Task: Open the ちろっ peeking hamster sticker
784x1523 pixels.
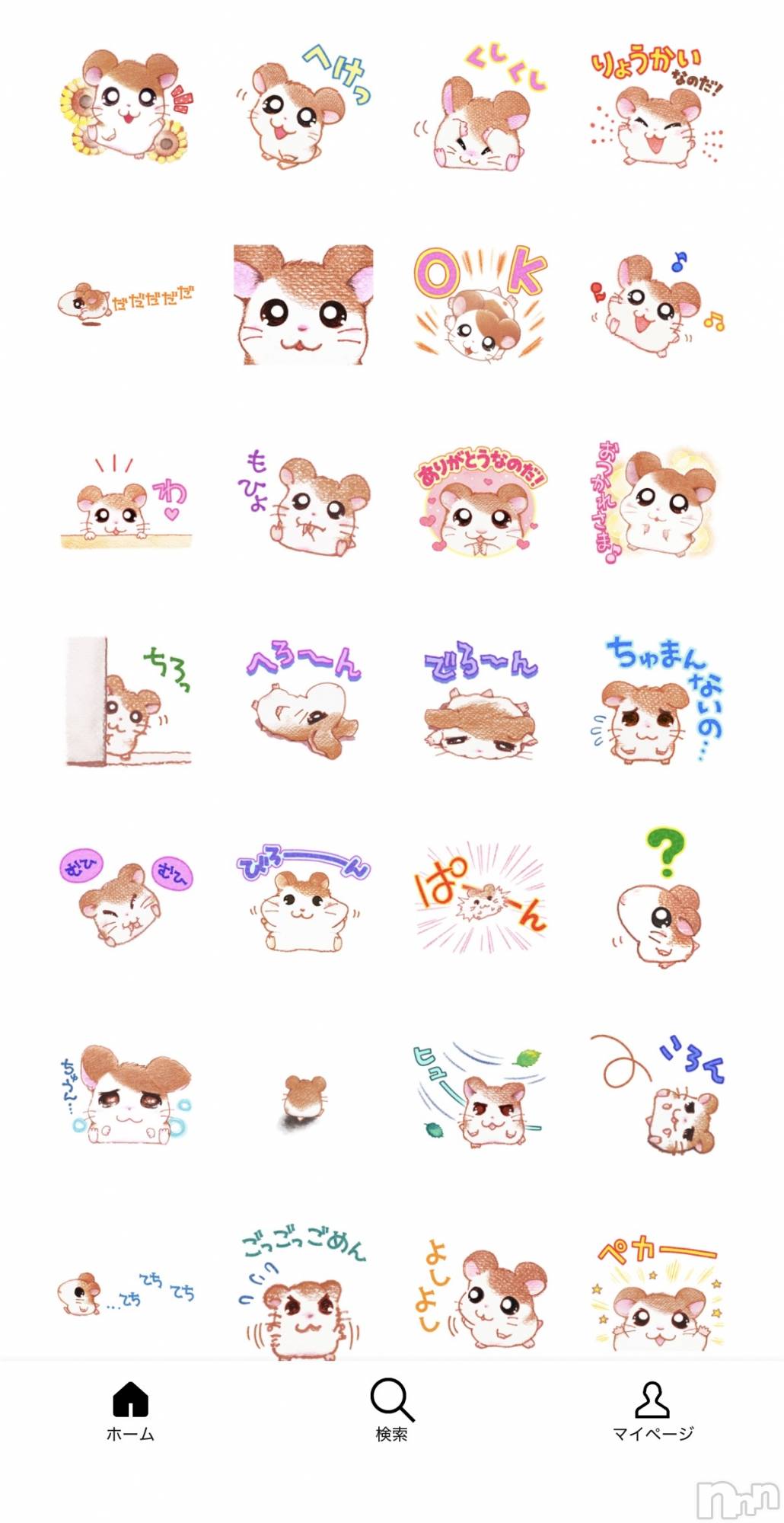Action: [x=127, y=701]
